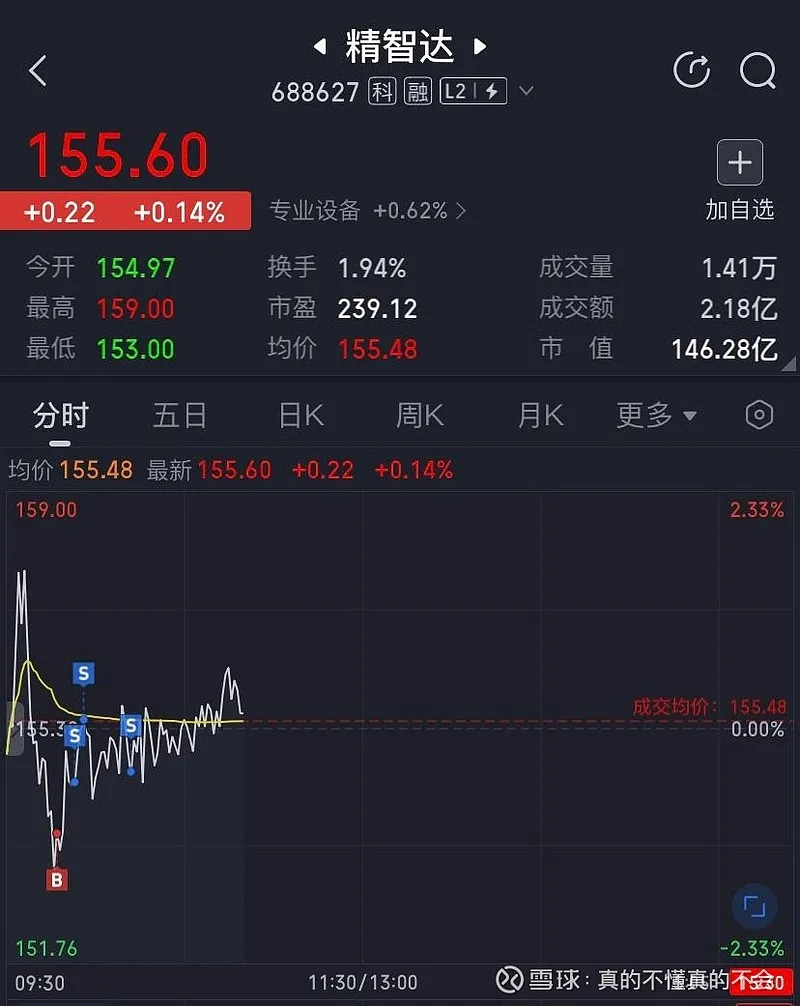Switch to the 五日 tab
The image size is (800, 1006).
click(x=180, y=415)
